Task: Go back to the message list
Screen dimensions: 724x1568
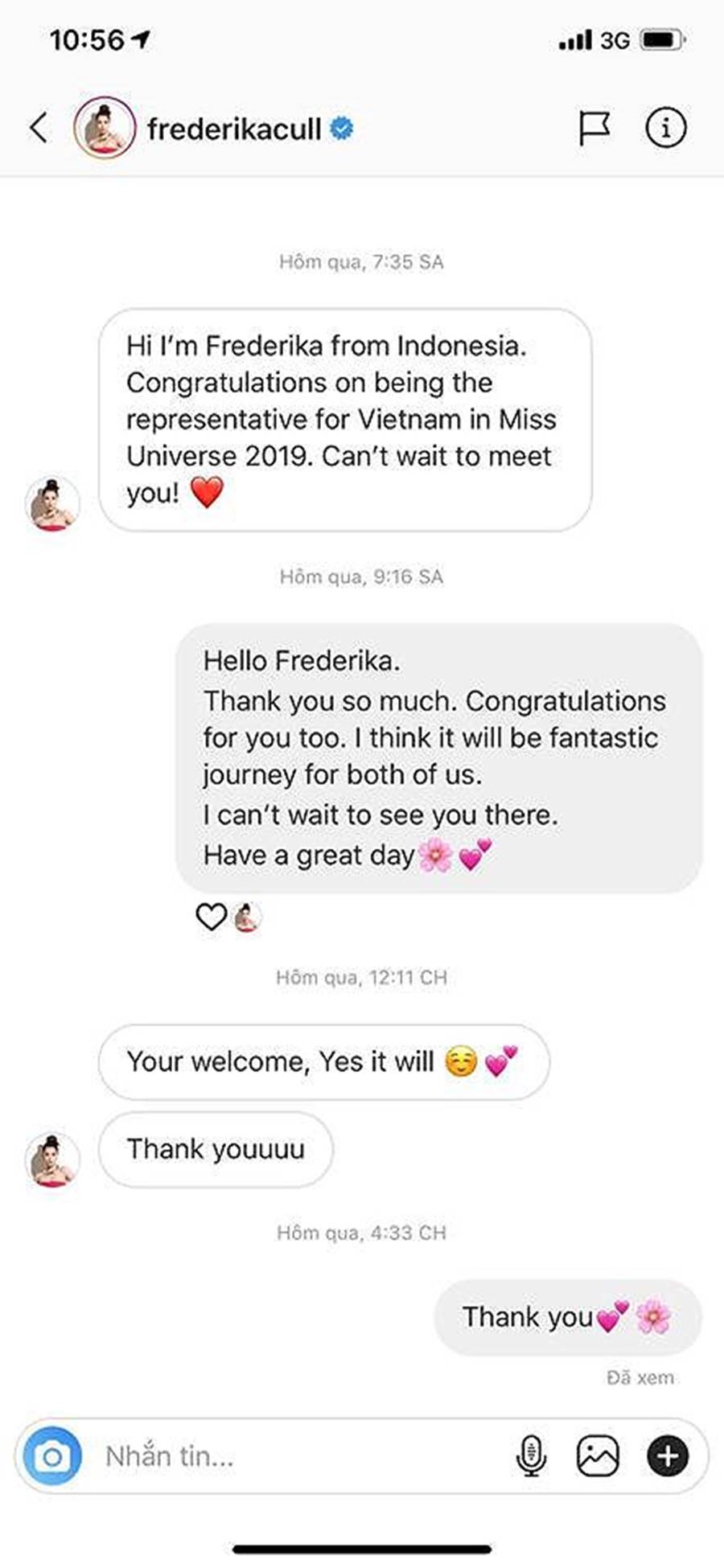Action: point(39,128)
